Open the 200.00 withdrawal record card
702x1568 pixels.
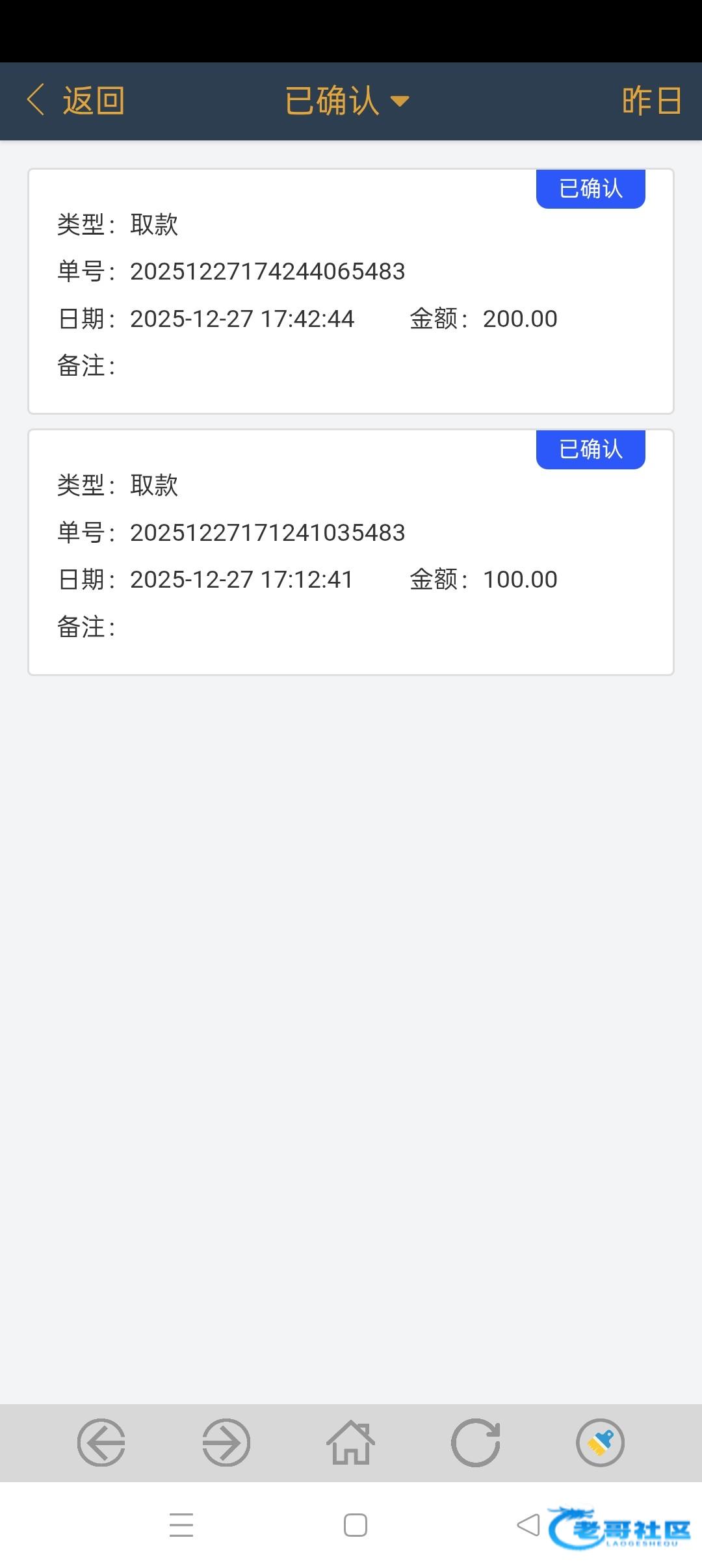point(351,291)
